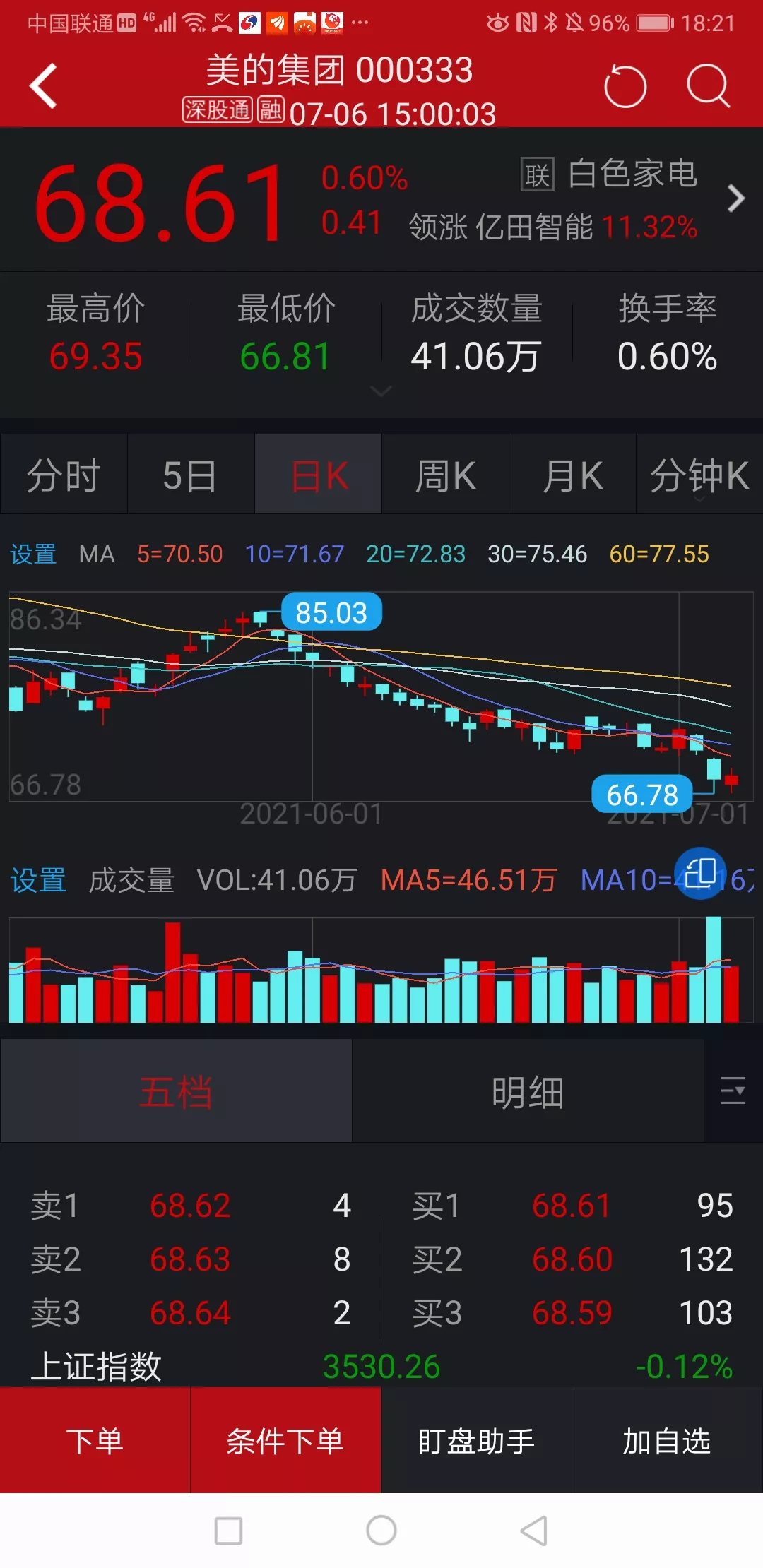Refresh the stock quote data
The width and height of the screenshot is (763, 1568).
pyautogui.click(x=625, y=86)
